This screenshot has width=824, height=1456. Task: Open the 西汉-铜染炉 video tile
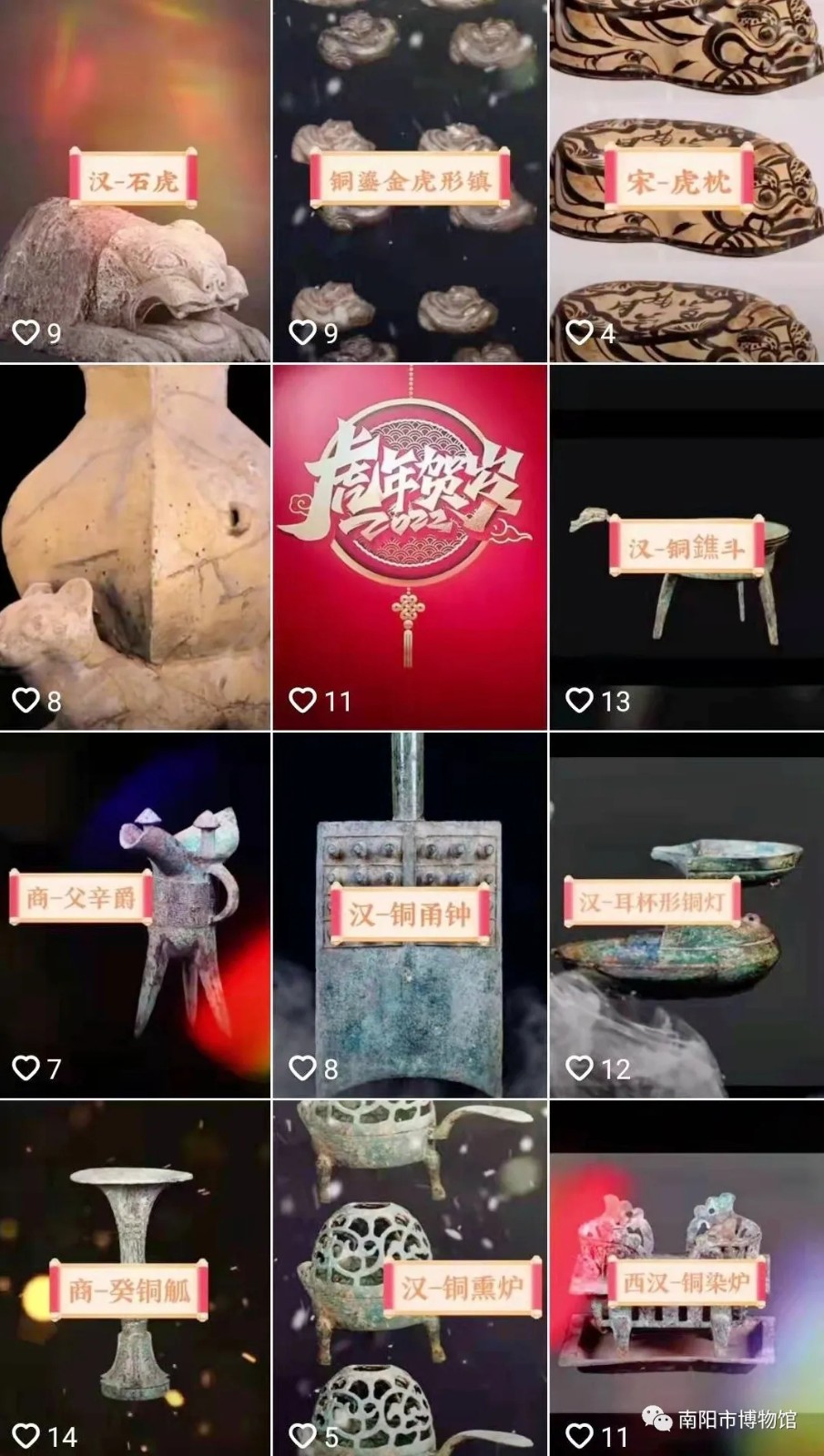click(687, 1279)
